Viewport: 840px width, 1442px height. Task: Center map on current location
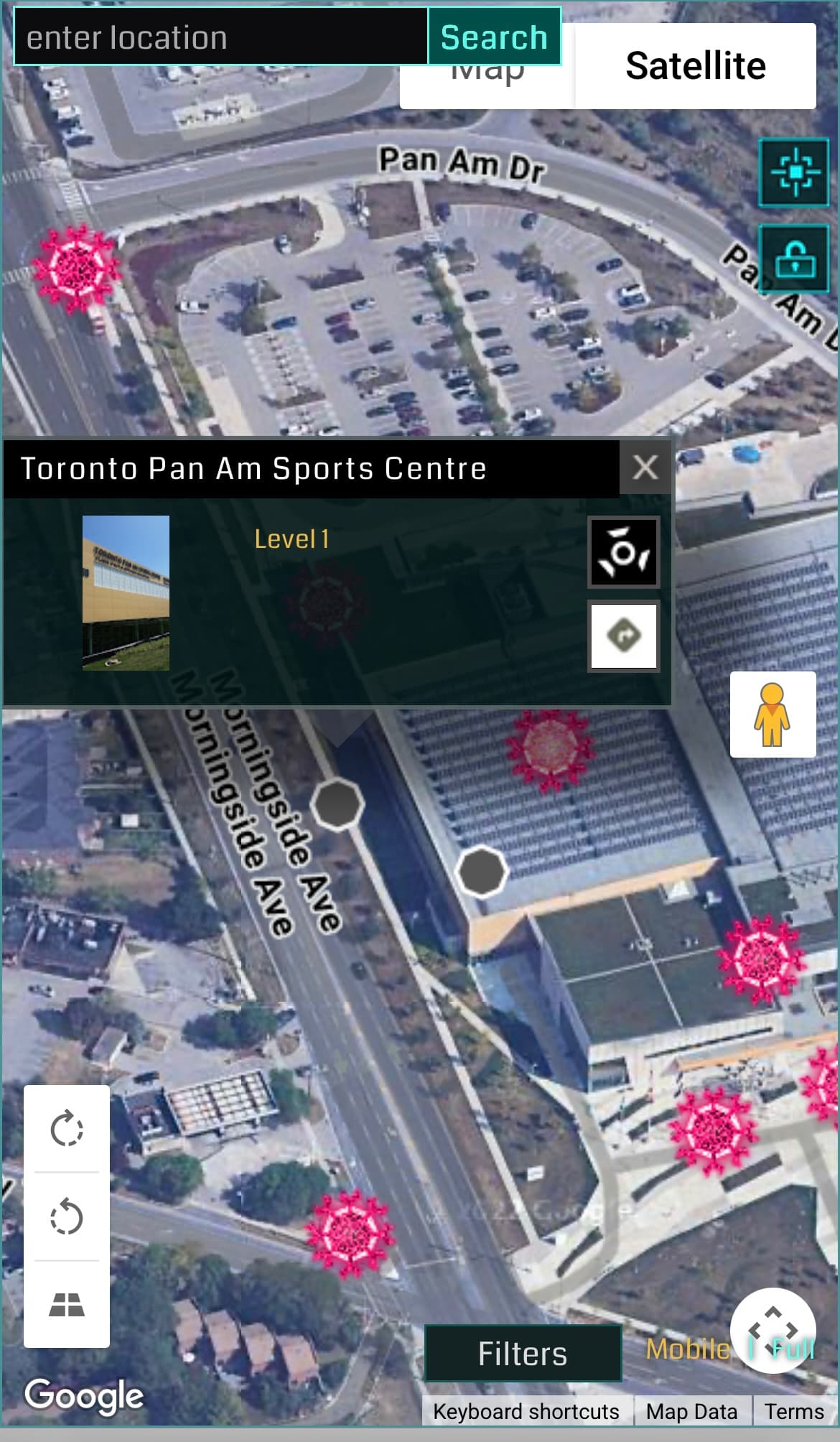pyautogui.click(x=795, y=172)
